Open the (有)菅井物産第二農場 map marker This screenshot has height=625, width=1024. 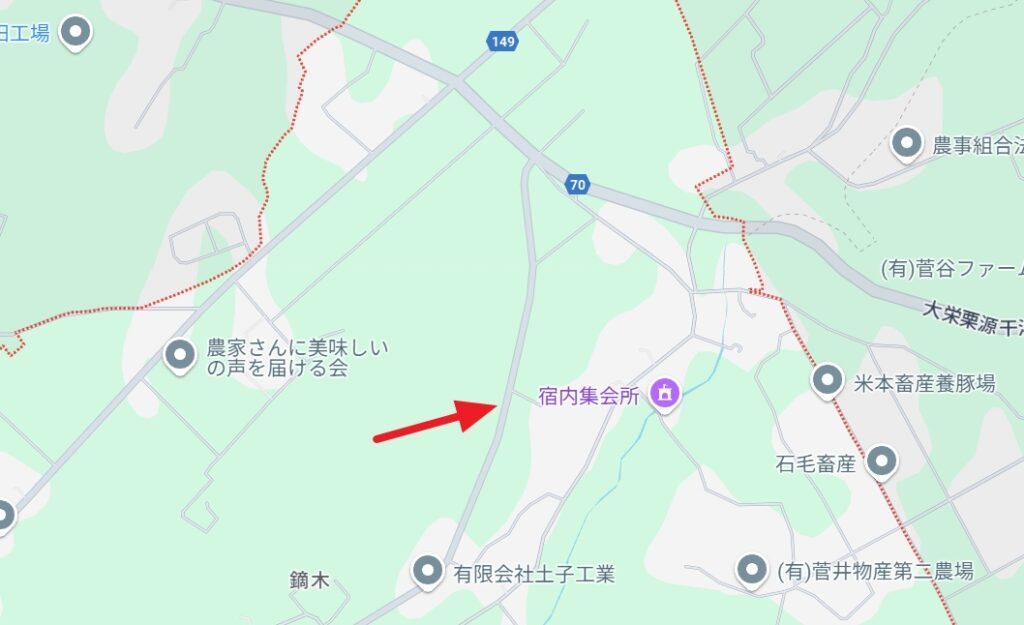click(752, 569)
